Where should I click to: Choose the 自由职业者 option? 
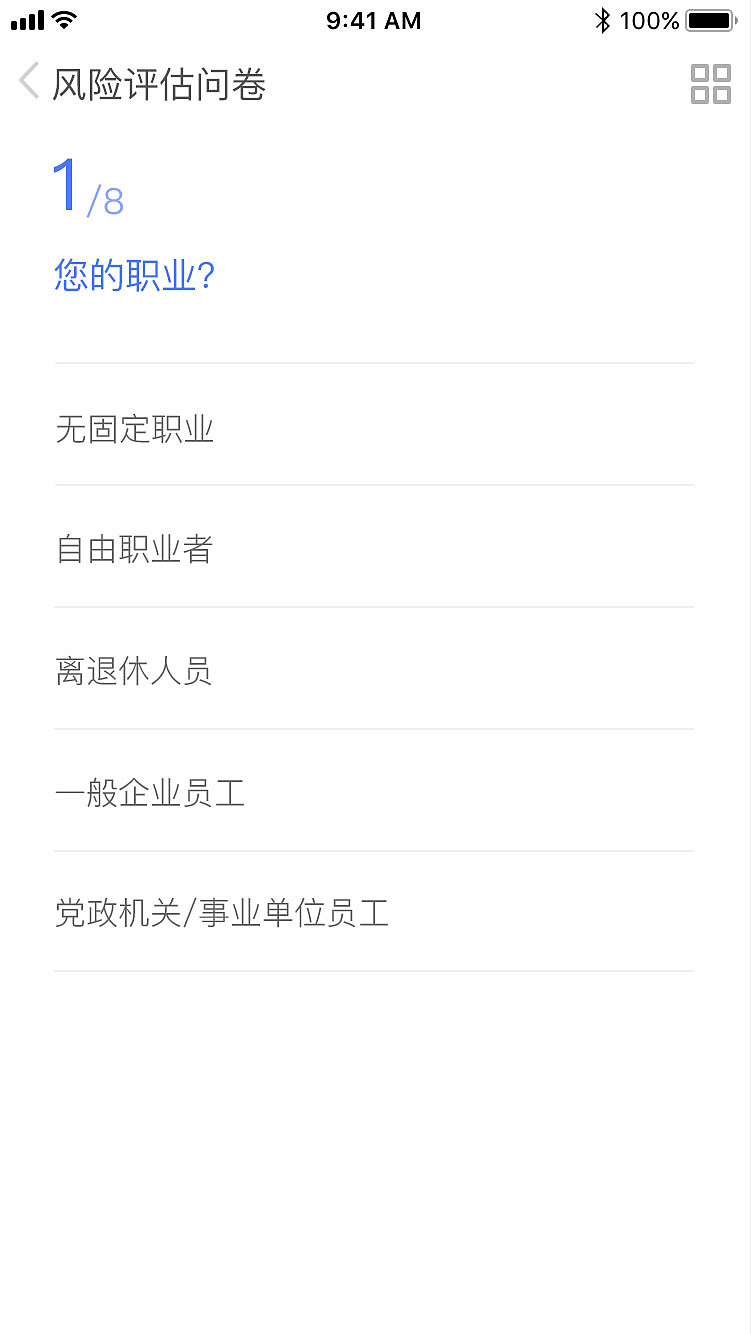coord(134,549)
